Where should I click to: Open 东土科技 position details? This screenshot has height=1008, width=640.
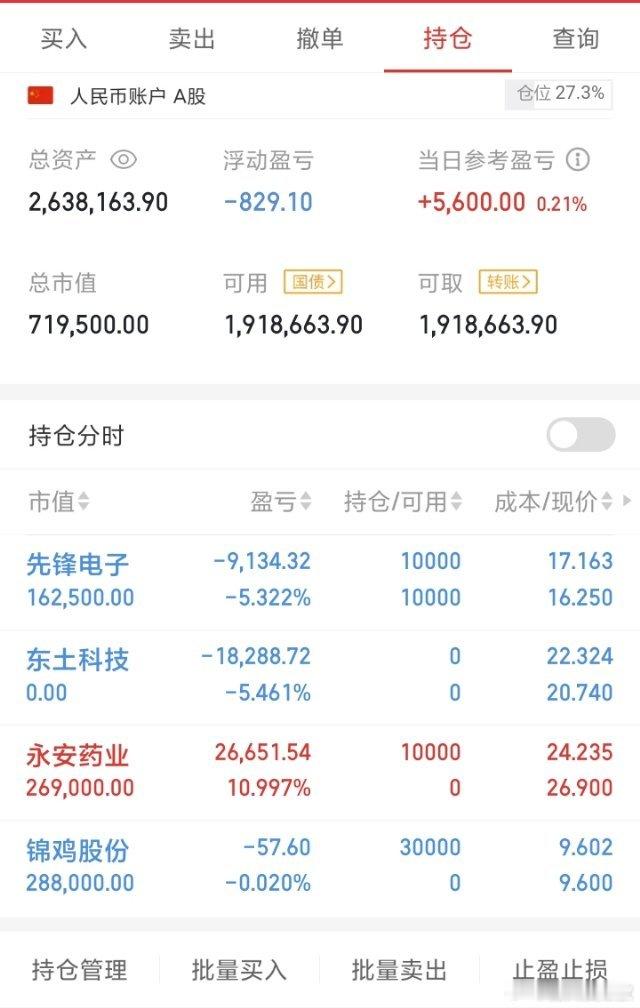(x=78, y=660)
